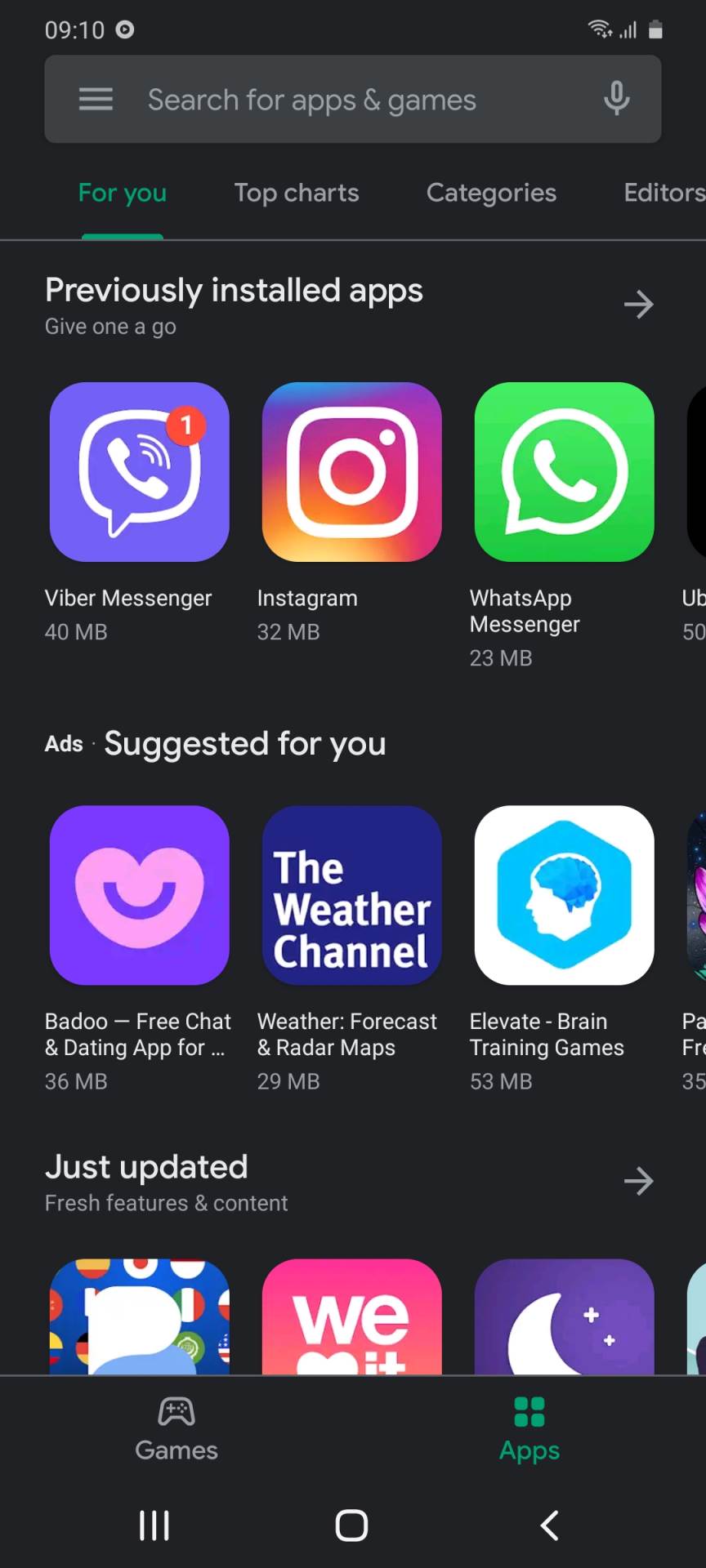Select The Weather Channel app card
706x1568 pixels.
(352, 895)
